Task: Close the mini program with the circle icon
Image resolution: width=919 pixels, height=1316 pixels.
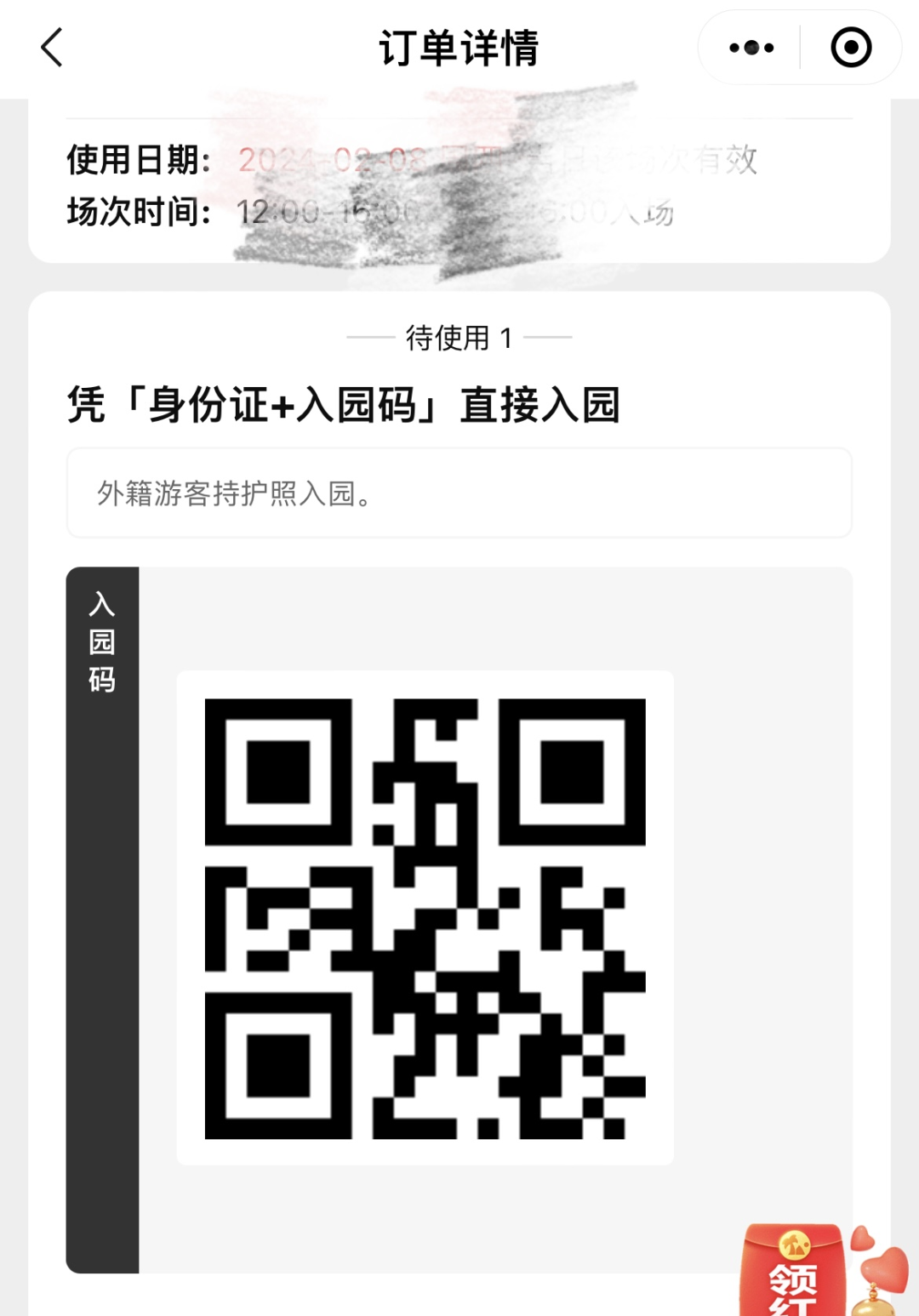Action: pyautogui.click(x=851, y=48)
